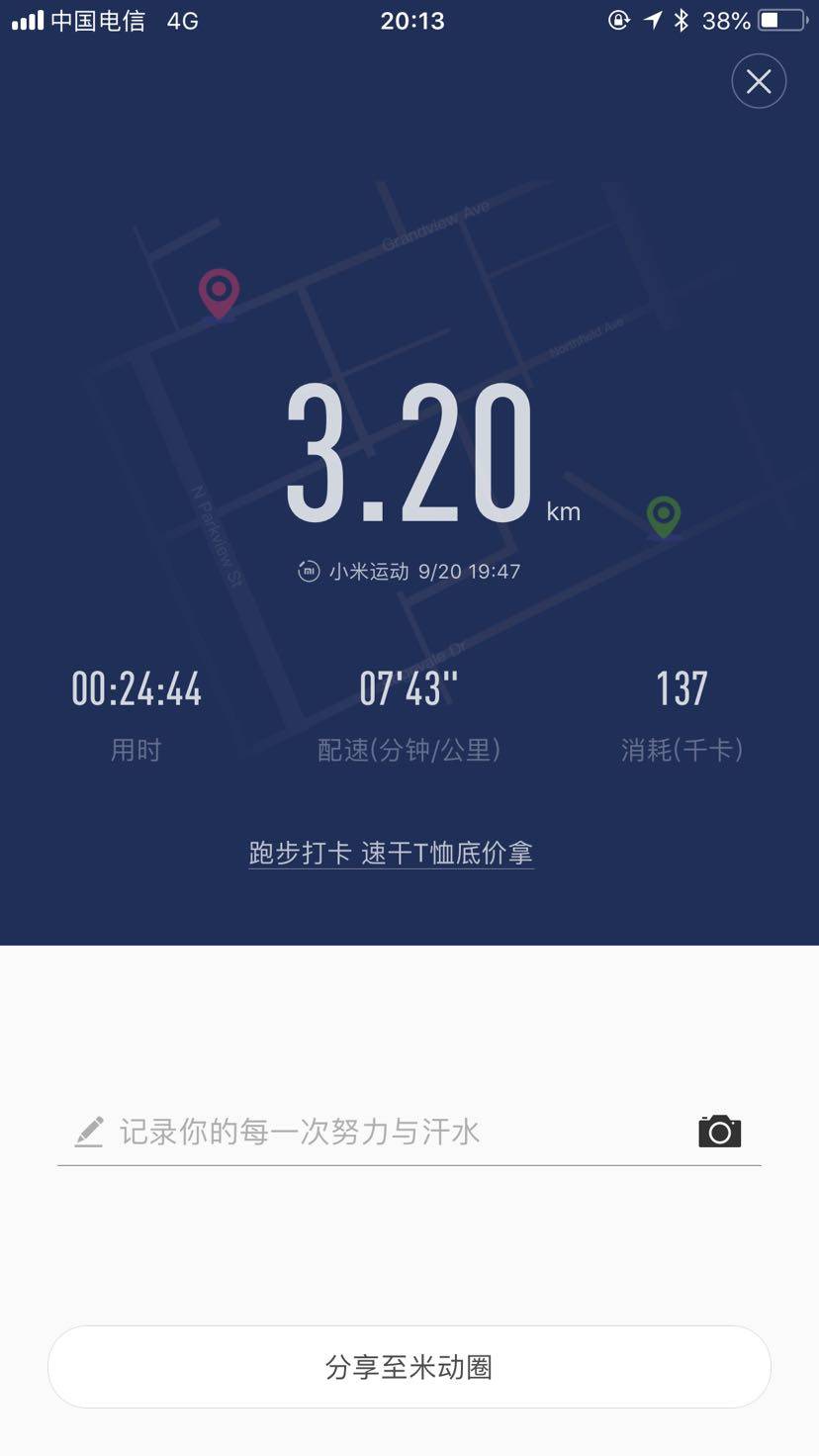The width and height of the screenshot is (819, 1456).
Task: Add a photo with the camera icon
Action: point(719,1132)
